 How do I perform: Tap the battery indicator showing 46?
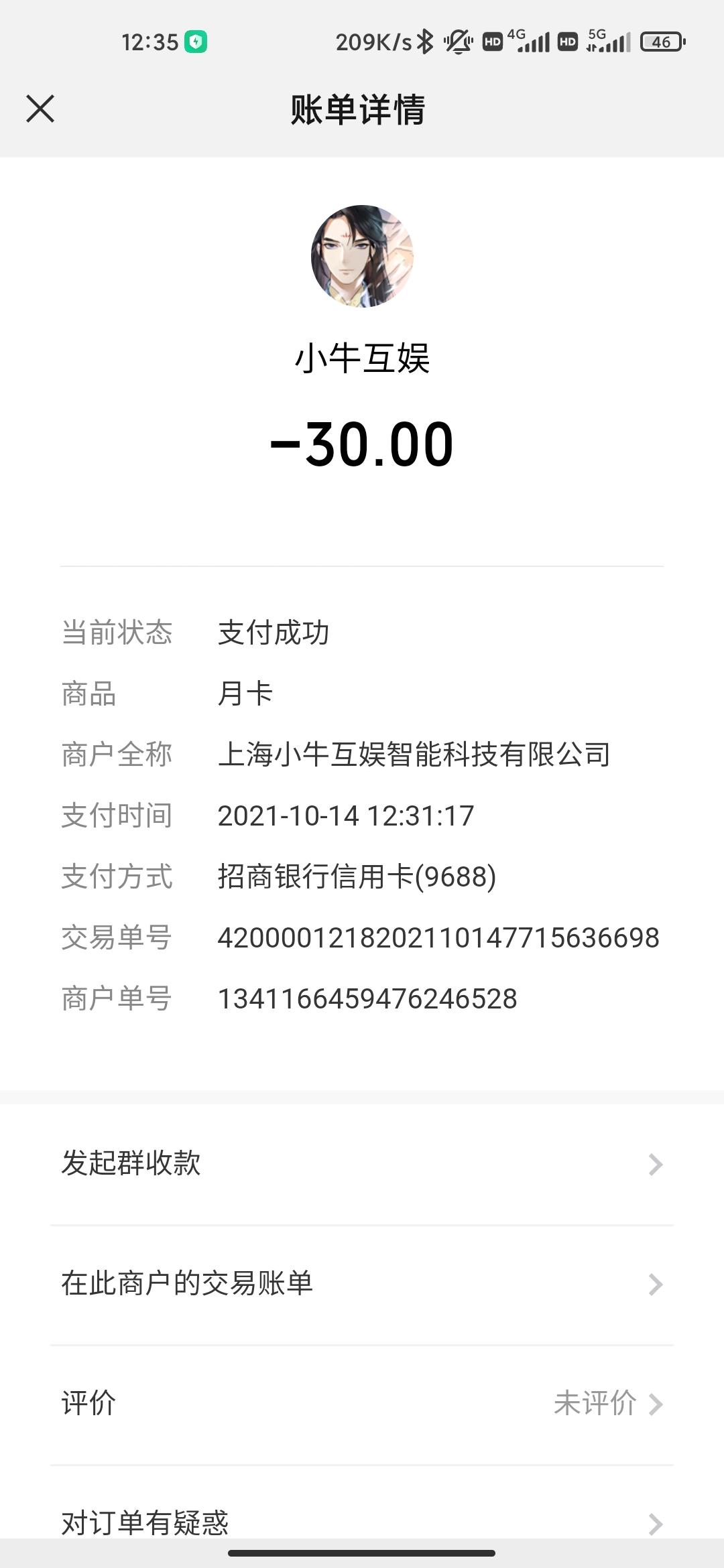(662, 42)
